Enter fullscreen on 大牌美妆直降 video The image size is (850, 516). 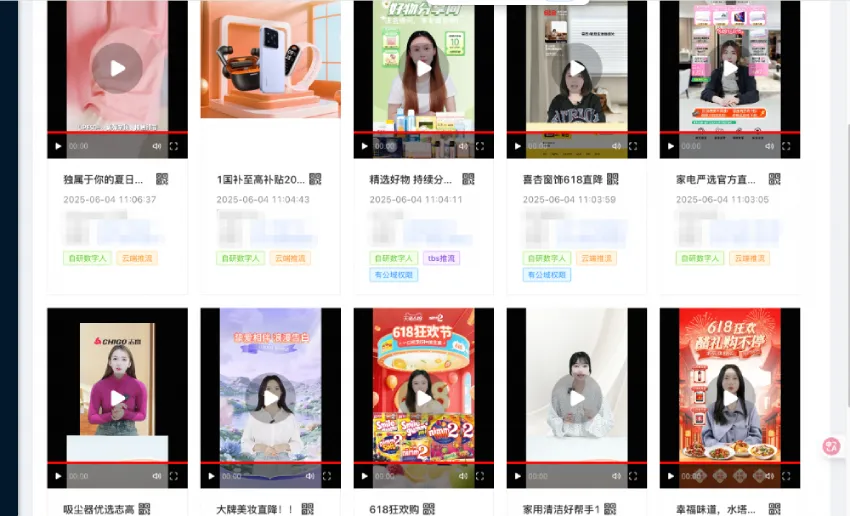point(327,476)
